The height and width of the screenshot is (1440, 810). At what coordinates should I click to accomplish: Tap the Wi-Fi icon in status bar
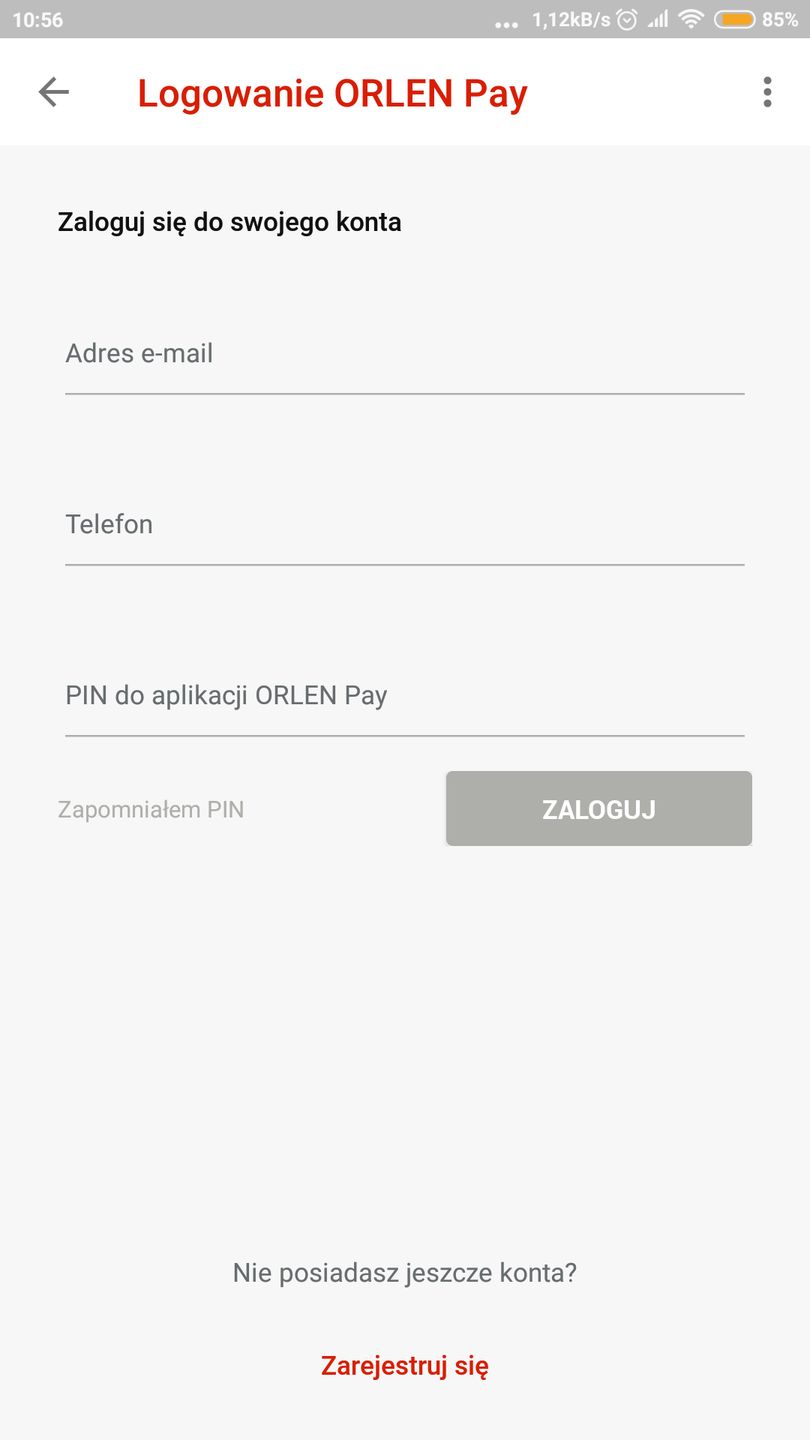pos(691,18)
